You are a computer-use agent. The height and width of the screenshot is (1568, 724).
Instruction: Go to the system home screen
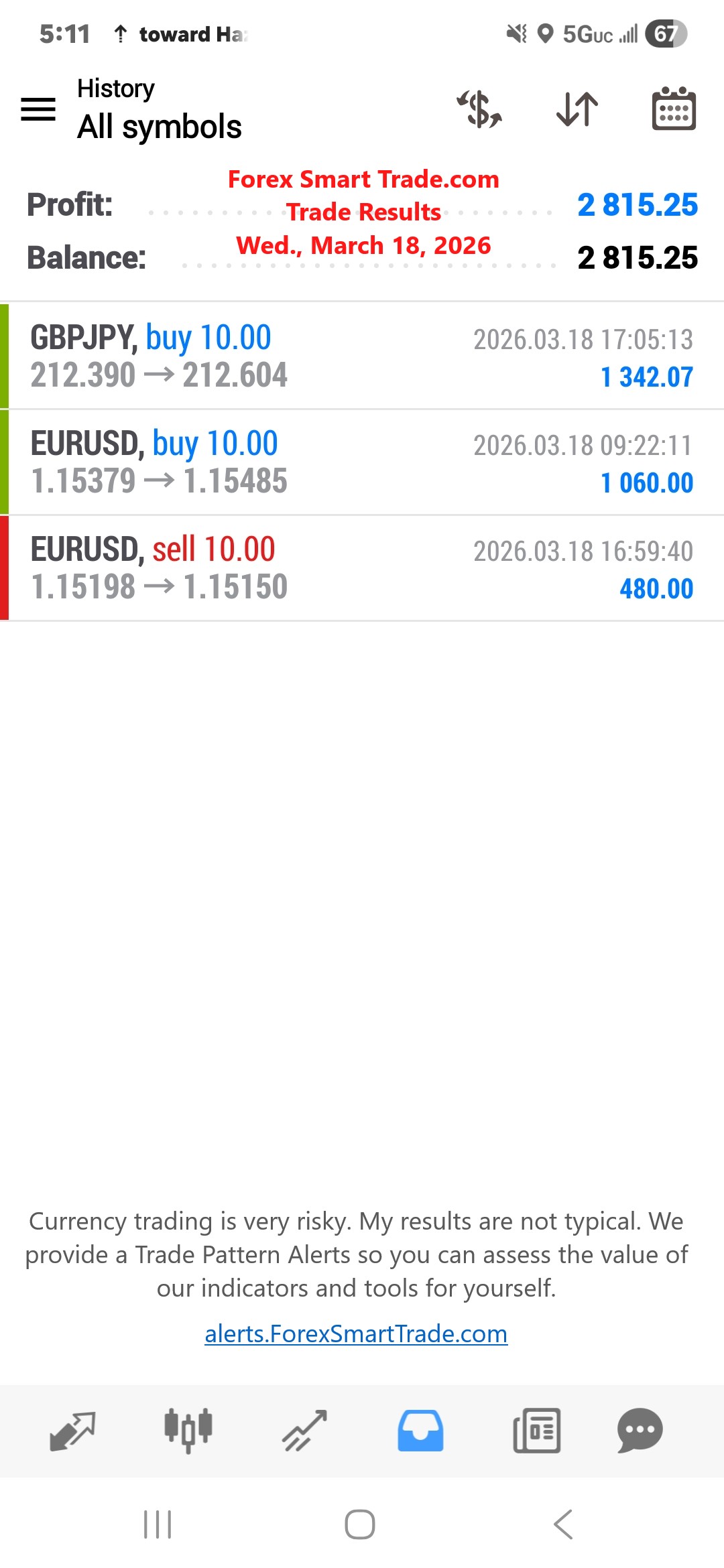point(360,1524)
